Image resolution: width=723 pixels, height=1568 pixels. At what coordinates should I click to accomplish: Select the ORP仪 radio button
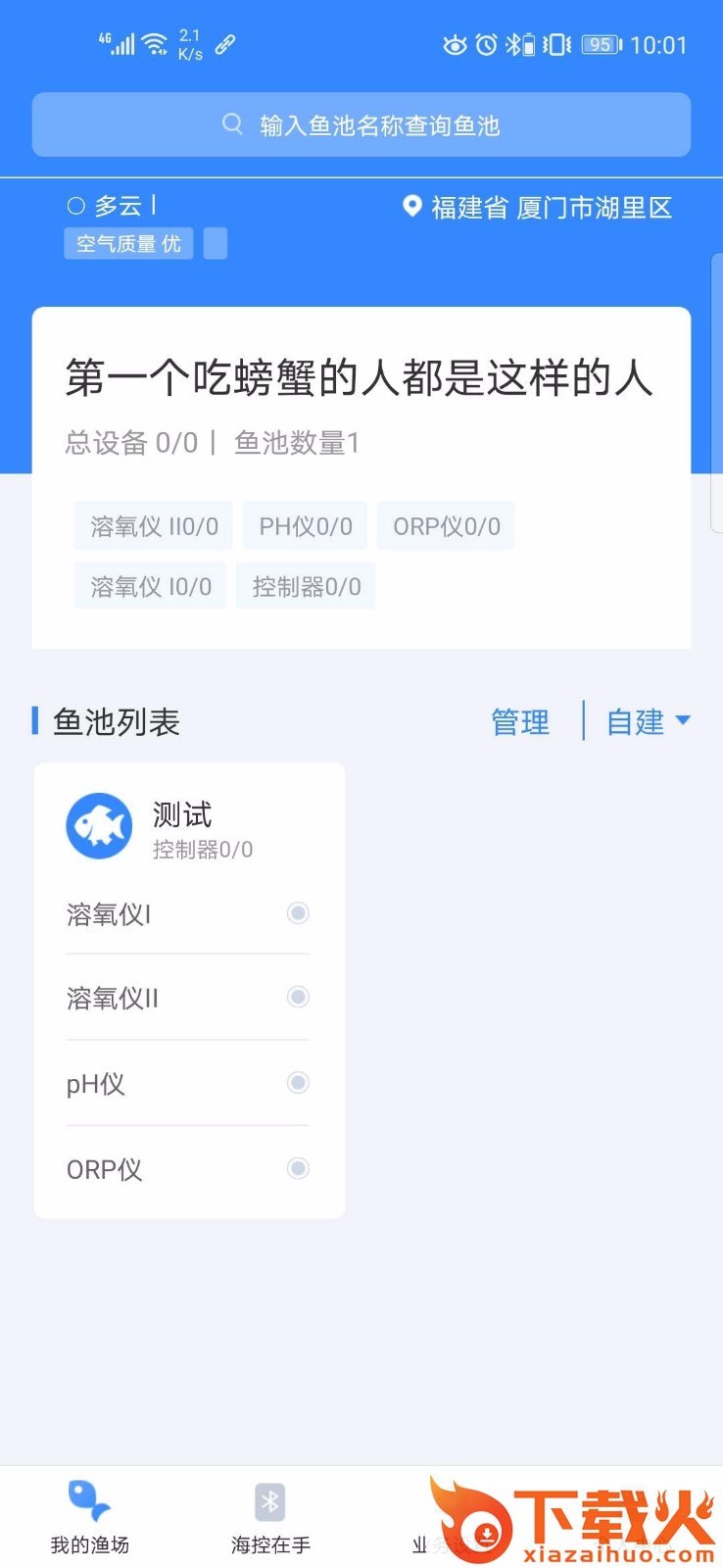point(298,1168)
